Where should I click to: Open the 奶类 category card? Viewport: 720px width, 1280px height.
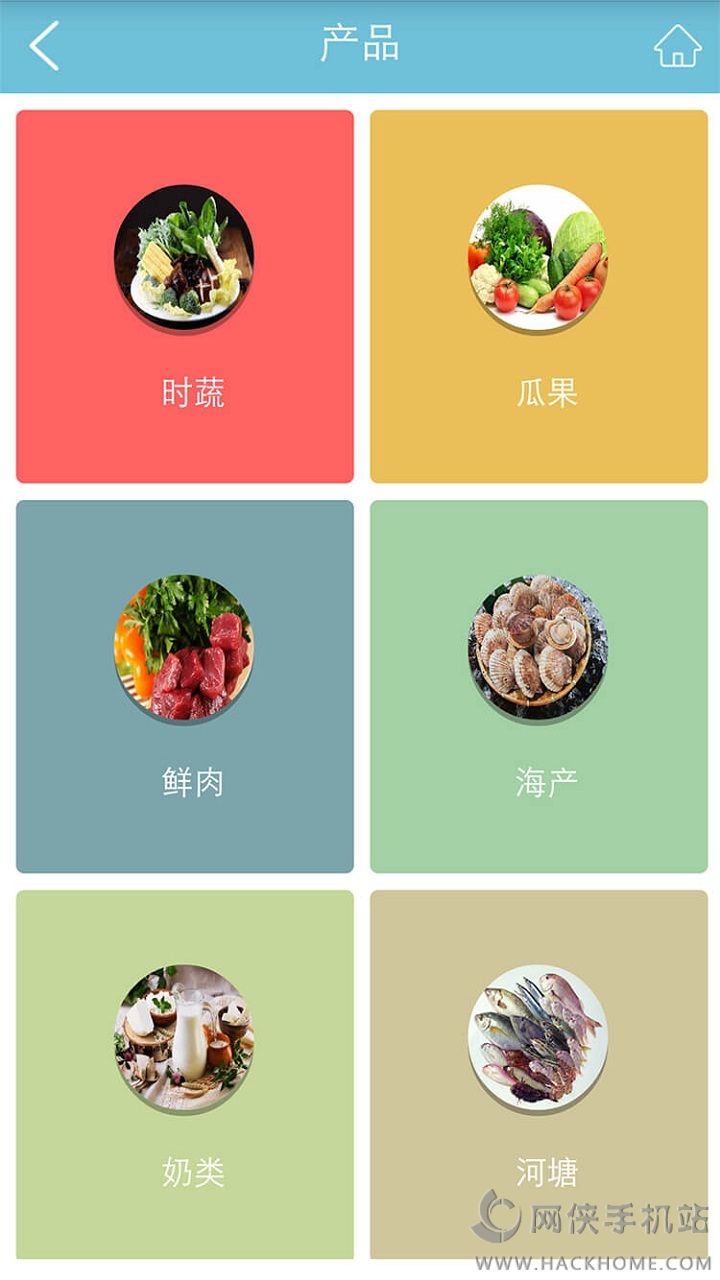click(185, 1075)
